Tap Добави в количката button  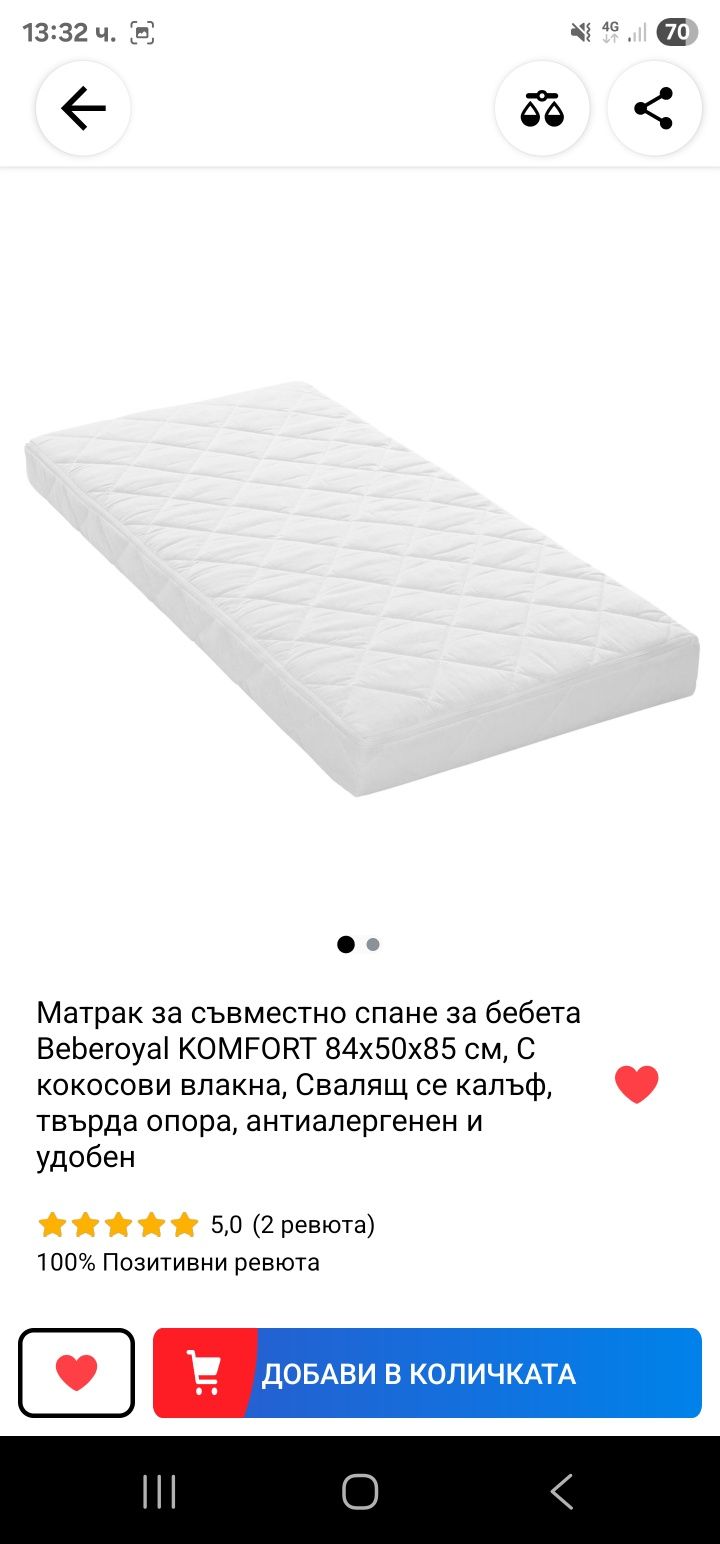pos(427,1373)
